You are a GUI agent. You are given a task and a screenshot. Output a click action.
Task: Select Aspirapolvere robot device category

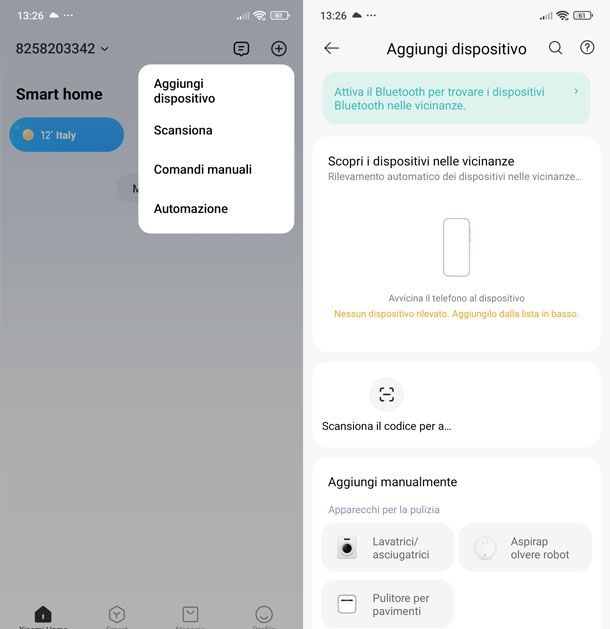coord(525,548)
